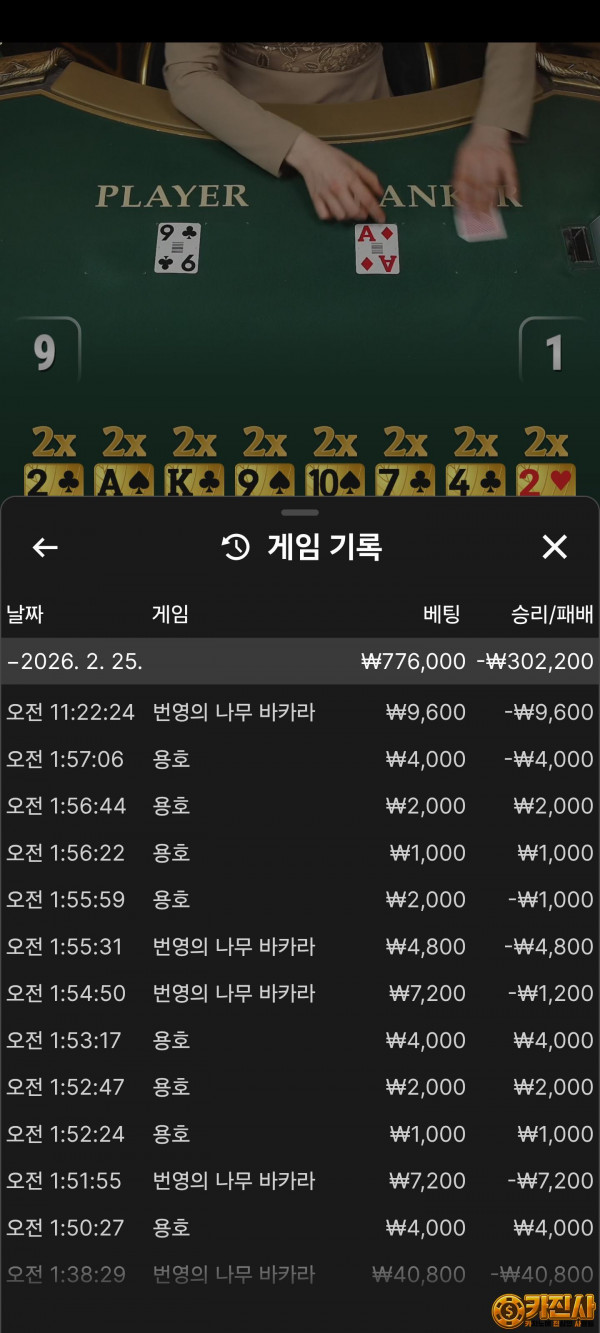Screen dimensions: 600x1333
Task: Select the 오전 1:56:22 용호 entry
Action: (300, 853)
